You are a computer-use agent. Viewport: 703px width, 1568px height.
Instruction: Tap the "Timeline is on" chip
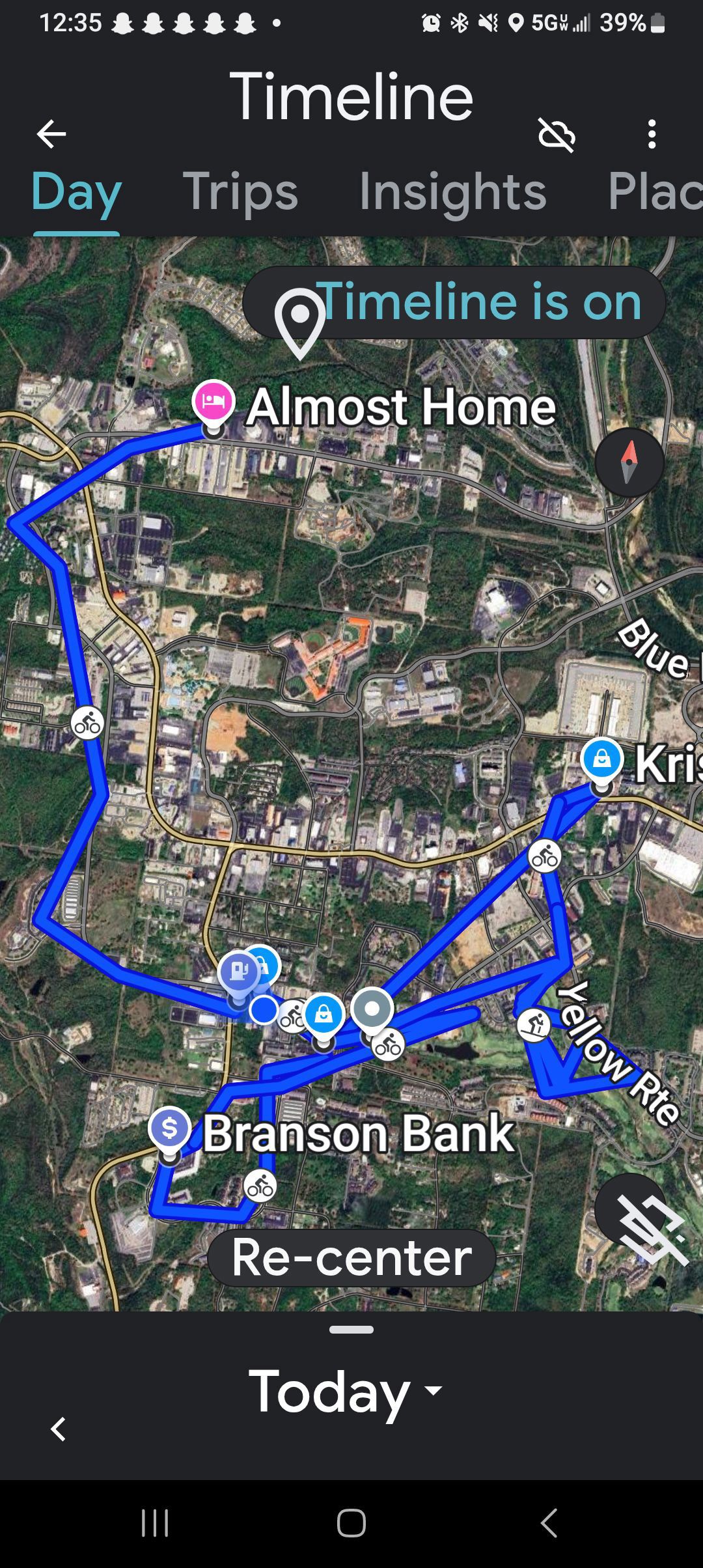pos(454,303)
